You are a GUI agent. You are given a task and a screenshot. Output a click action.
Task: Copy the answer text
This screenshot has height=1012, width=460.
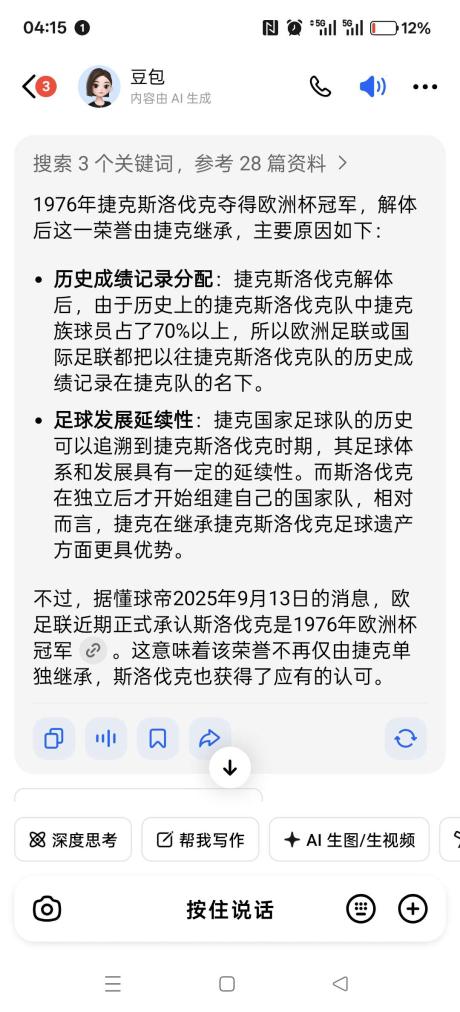coord(54,738)
